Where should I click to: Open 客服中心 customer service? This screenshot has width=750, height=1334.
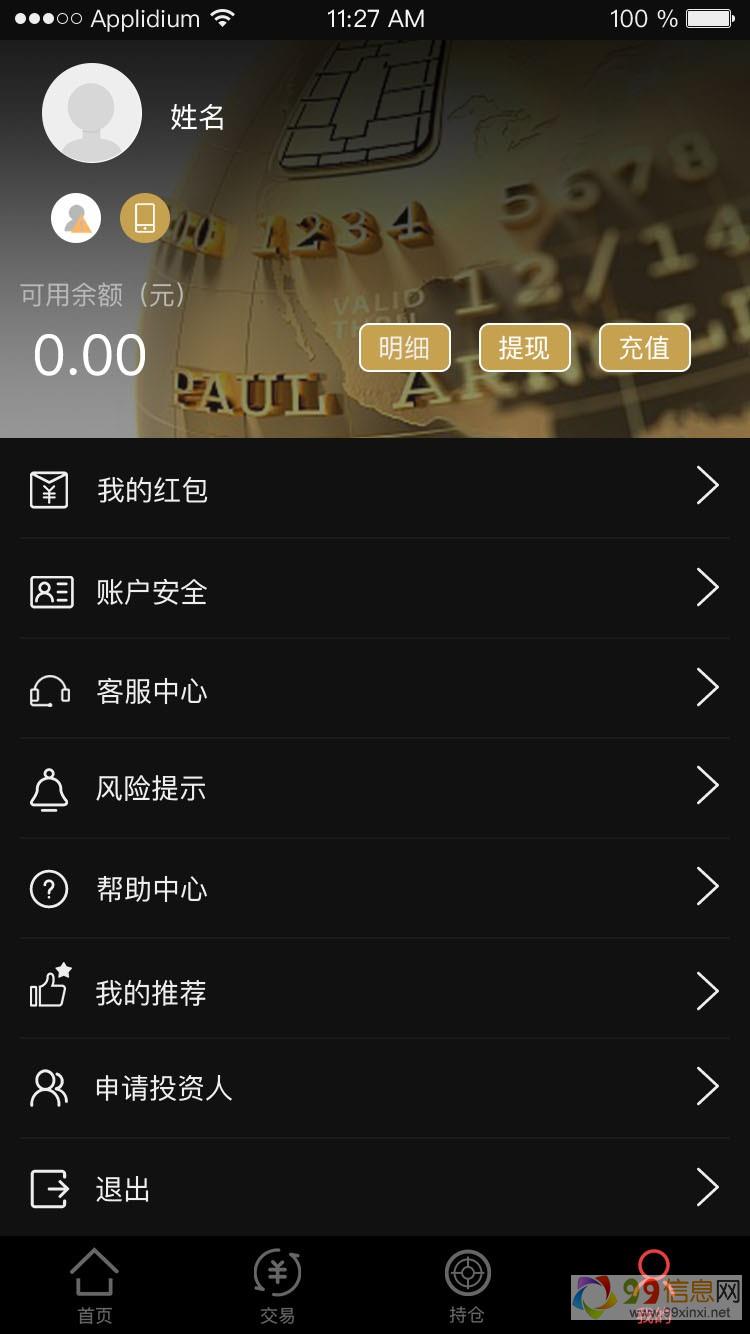coord(375,690)
